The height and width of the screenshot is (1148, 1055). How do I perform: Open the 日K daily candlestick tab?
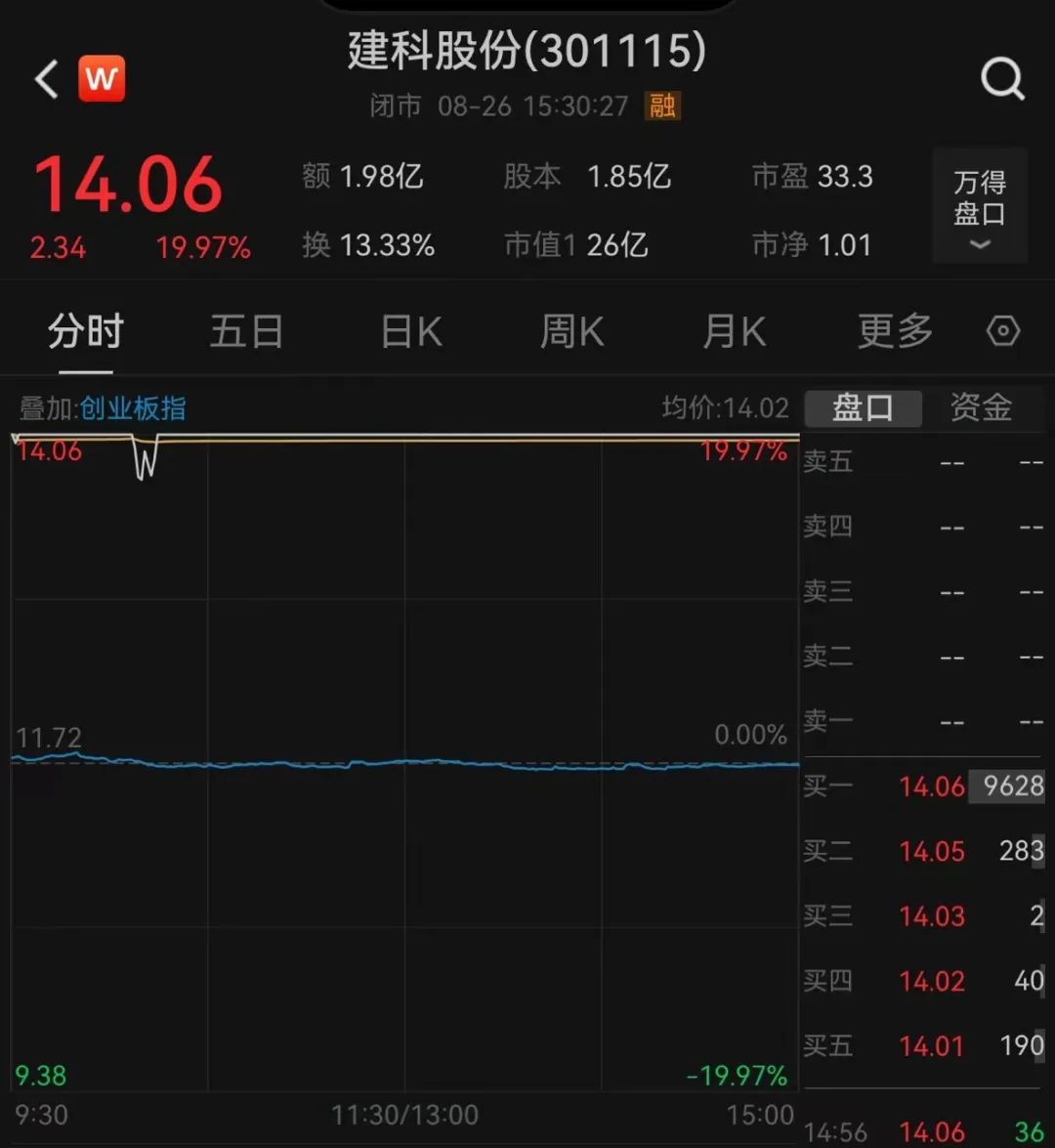410,331
